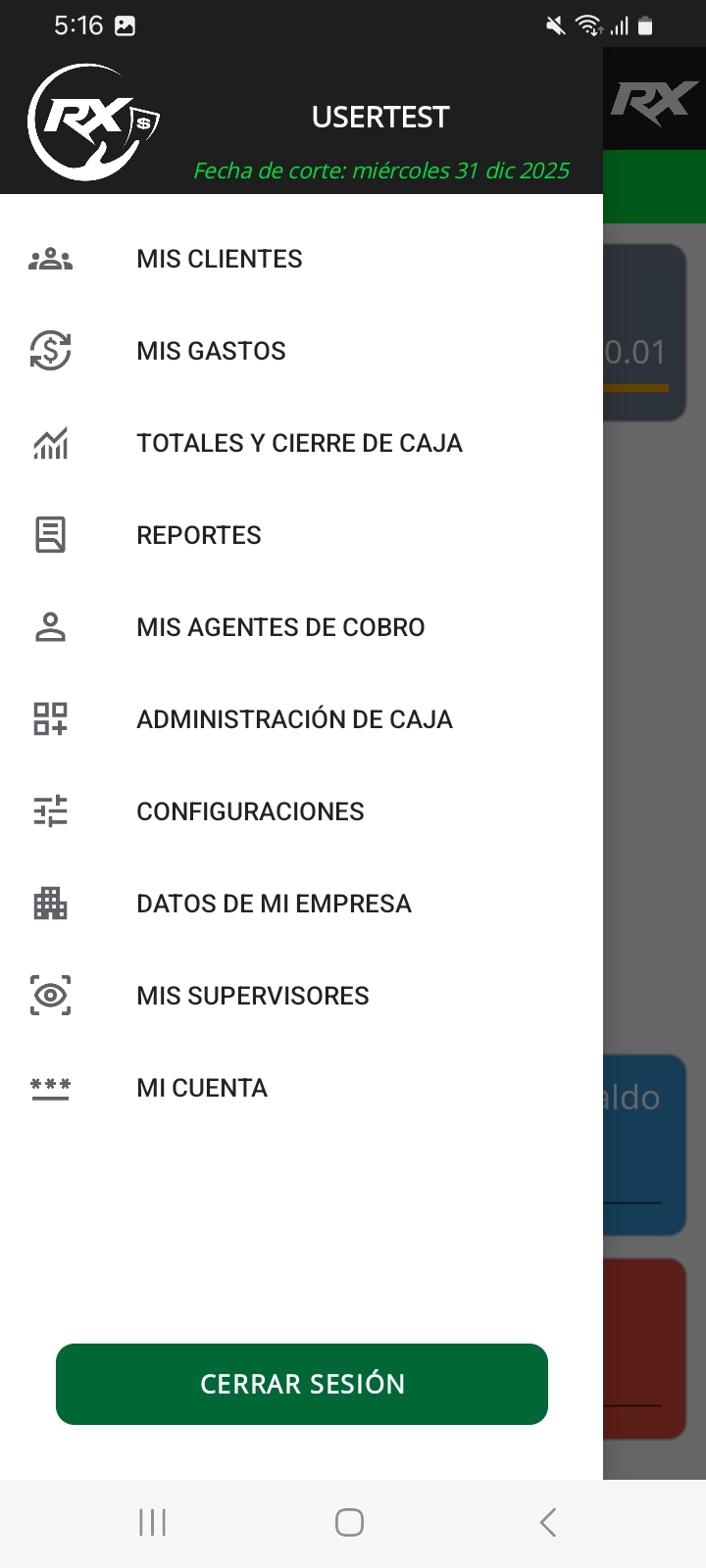This screenshot has width=706, height=1568.
Task: Go to the phone home screen
Action: click(350, 1522)
